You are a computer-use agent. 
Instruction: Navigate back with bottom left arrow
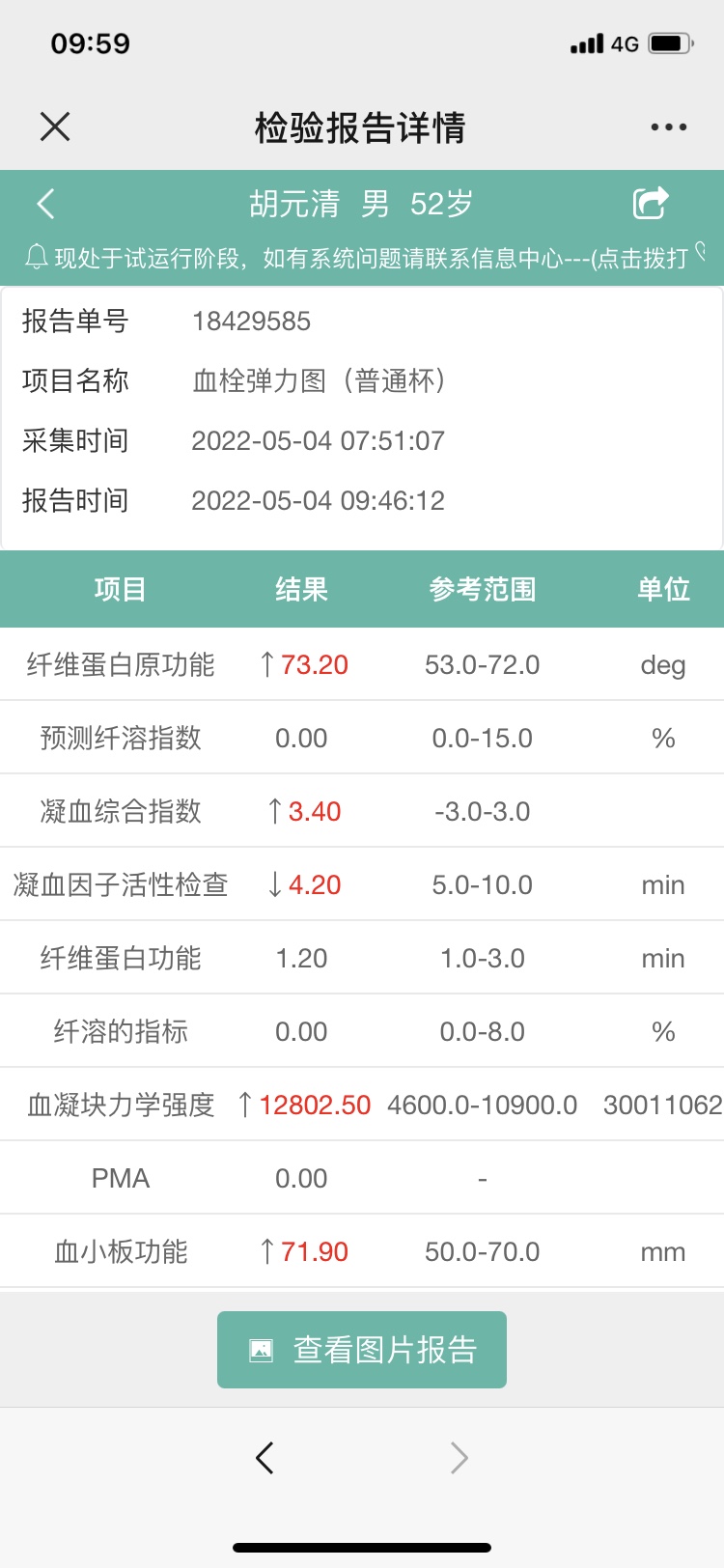coord(265,1457)
